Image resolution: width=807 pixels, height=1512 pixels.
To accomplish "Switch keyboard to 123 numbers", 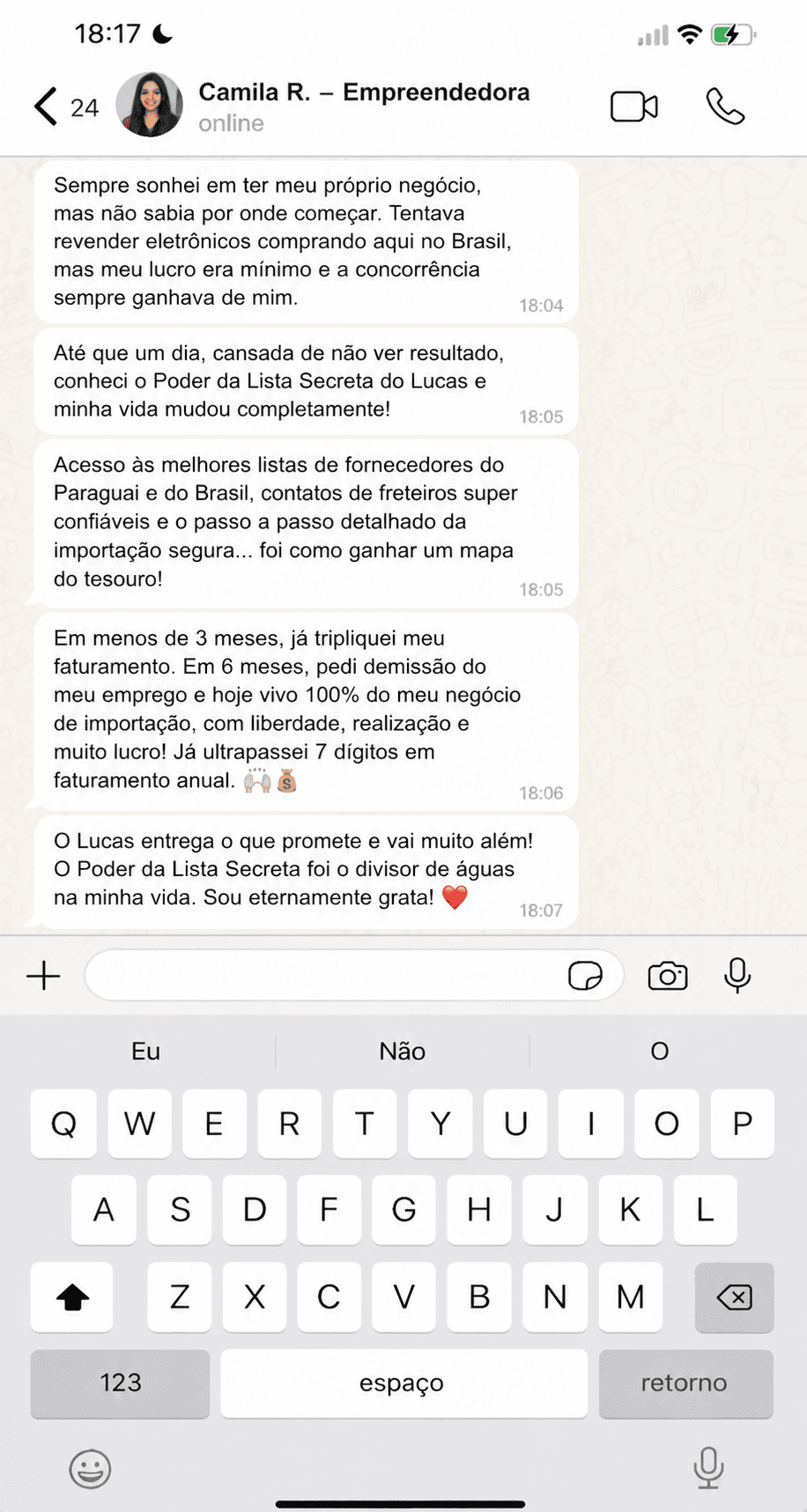I will 120,1383.
